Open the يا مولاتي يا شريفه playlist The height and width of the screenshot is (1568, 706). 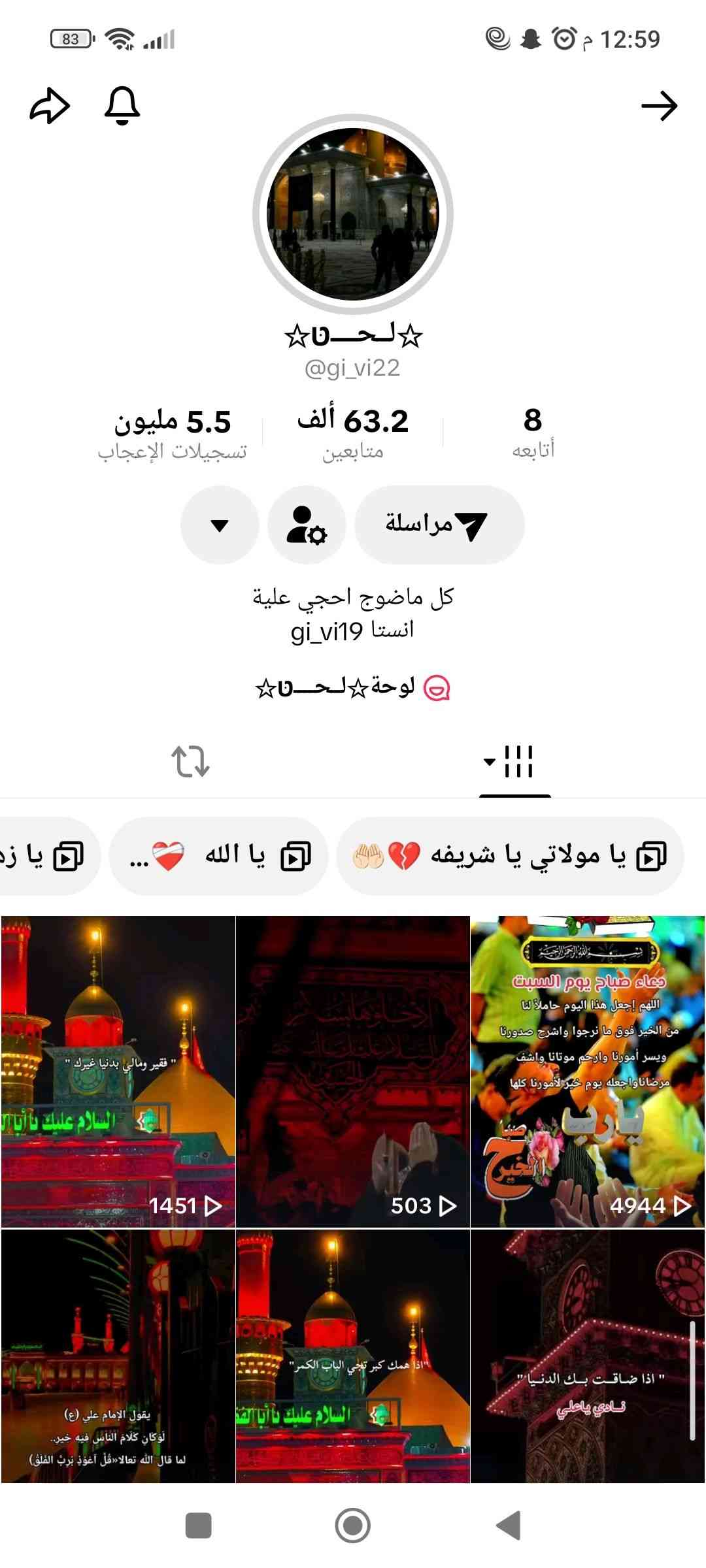pyautogui.click(x=510, y=856)
